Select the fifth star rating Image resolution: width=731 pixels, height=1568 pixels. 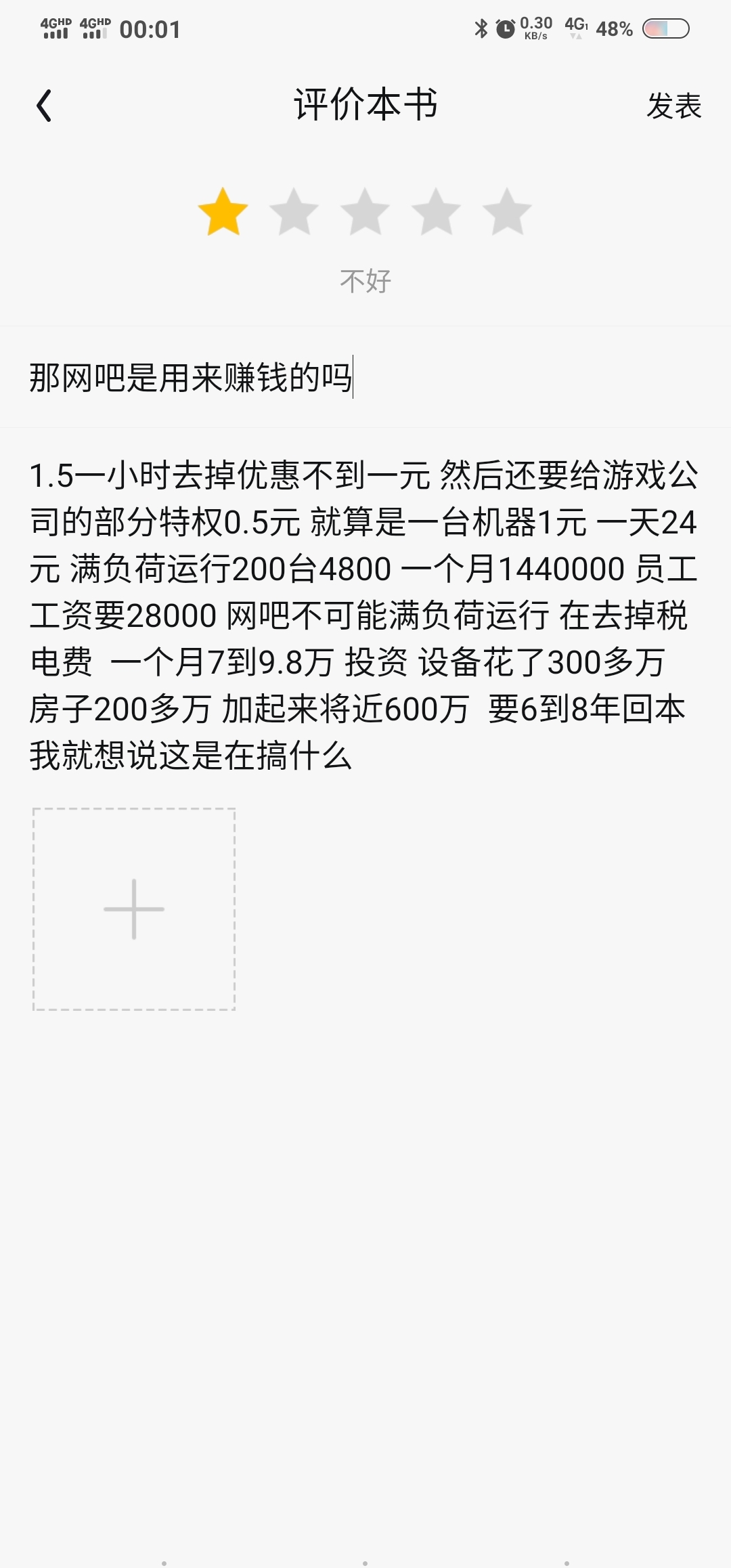tap(507, 212)
